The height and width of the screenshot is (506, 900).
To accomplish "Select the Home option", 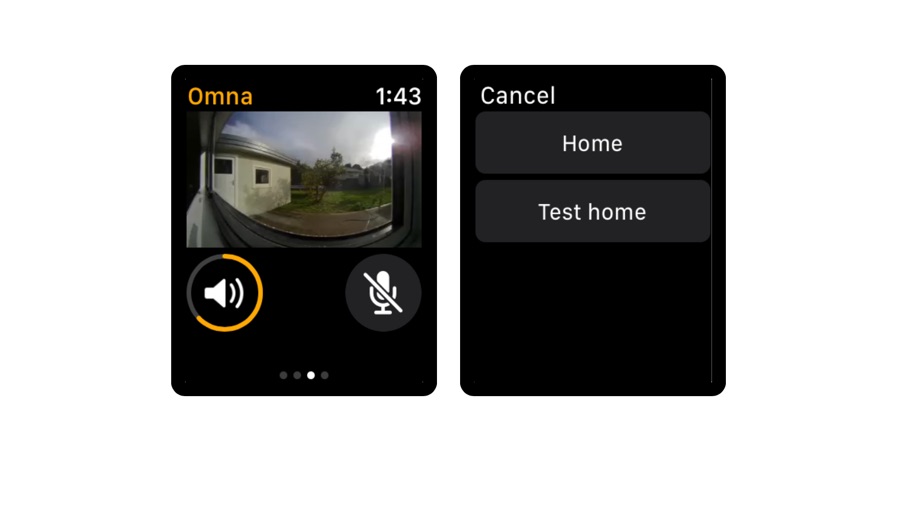I will coord(592,144).
